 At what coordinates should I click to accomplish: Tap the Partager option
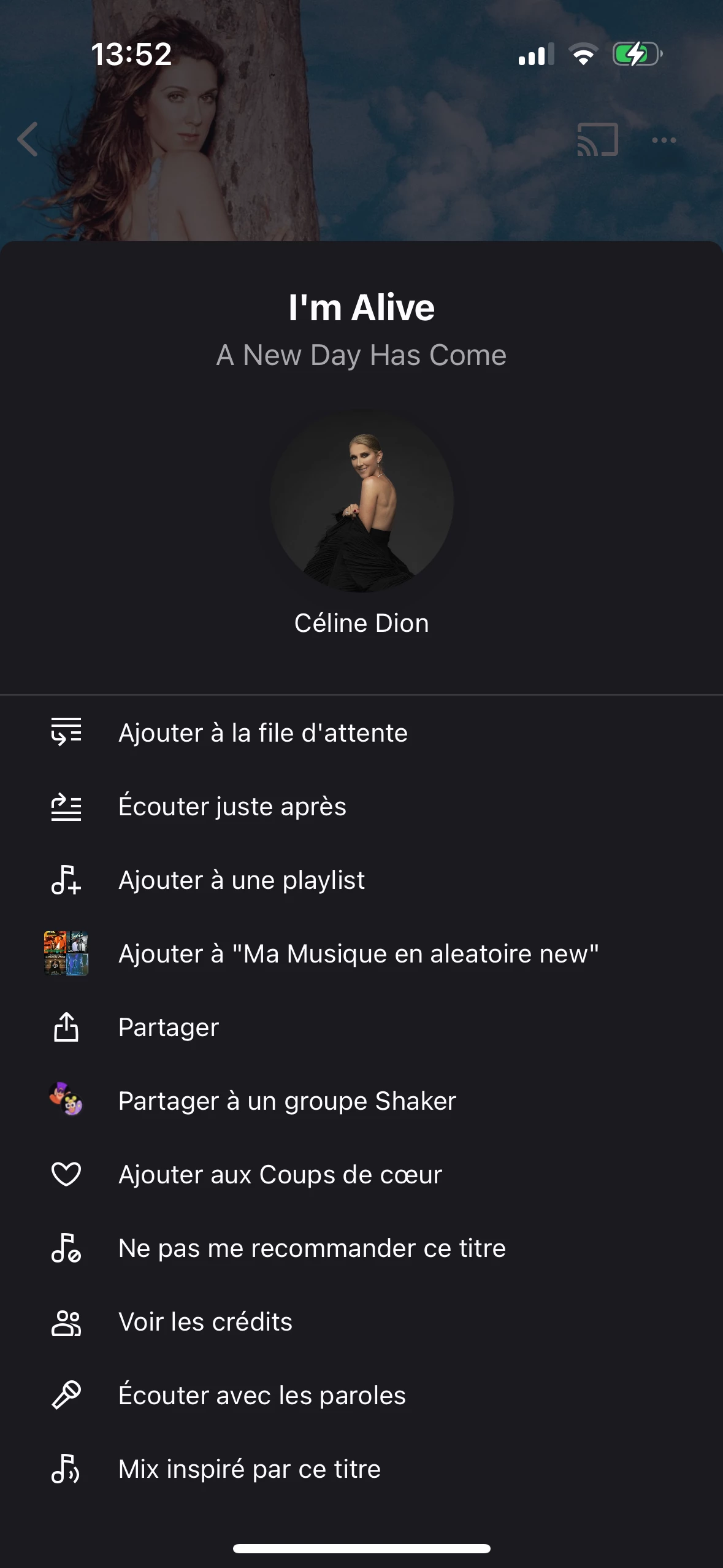point(169,1027)
